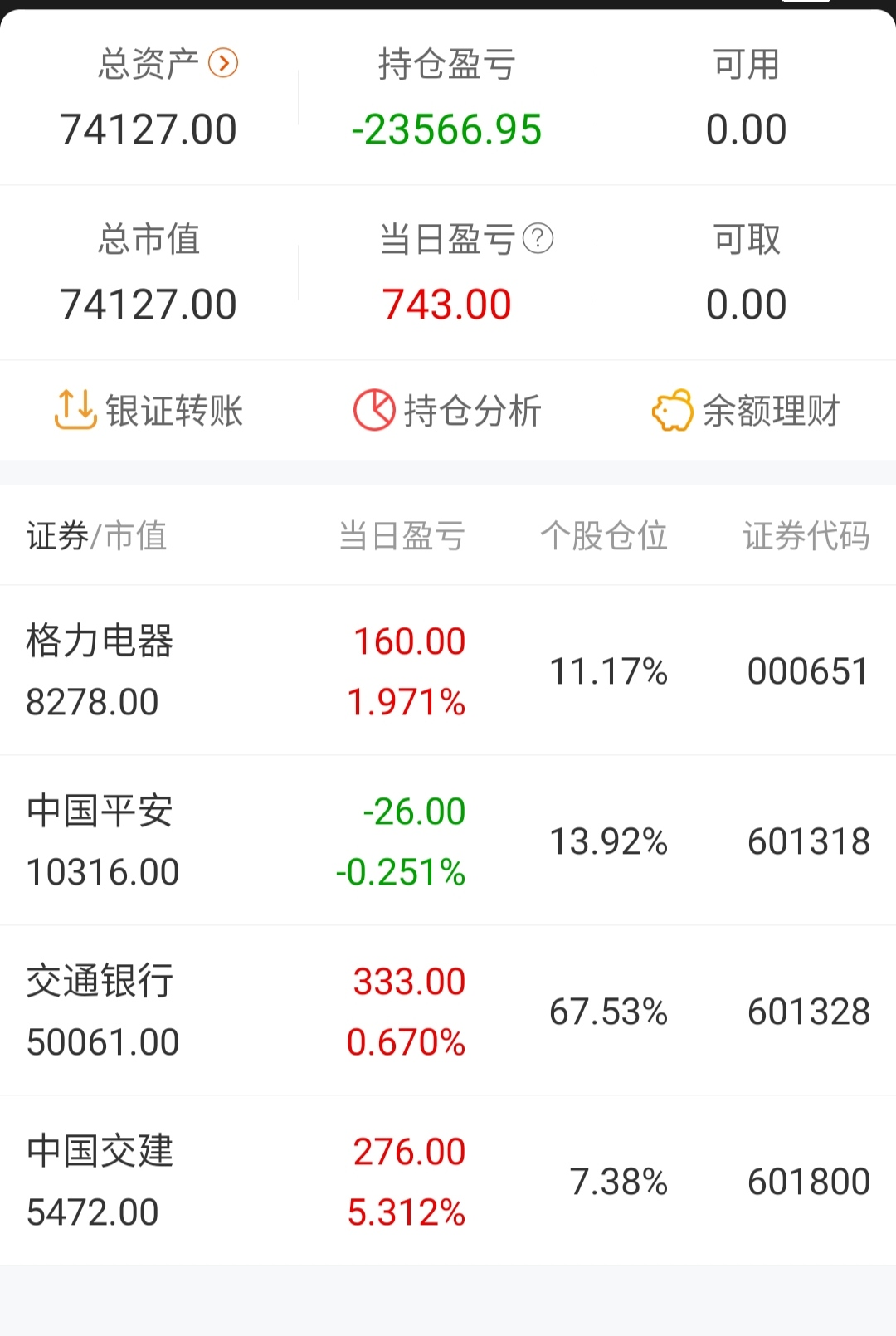Open 持仓分析 position analysis
Viewport: 896px width, 1336px height.
point(448,411)
